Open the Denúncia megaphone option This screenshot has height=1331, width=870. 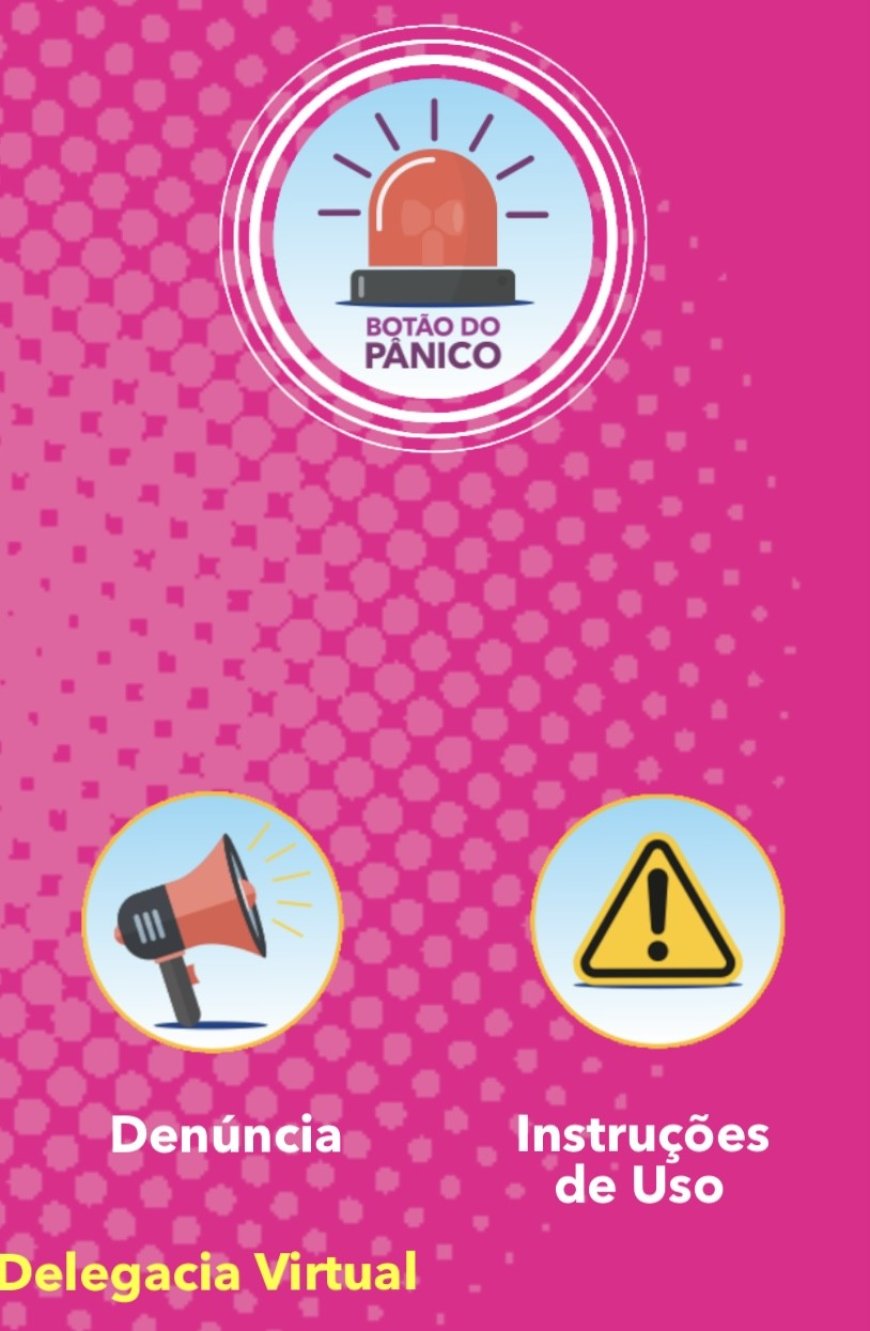coord(212,922)
